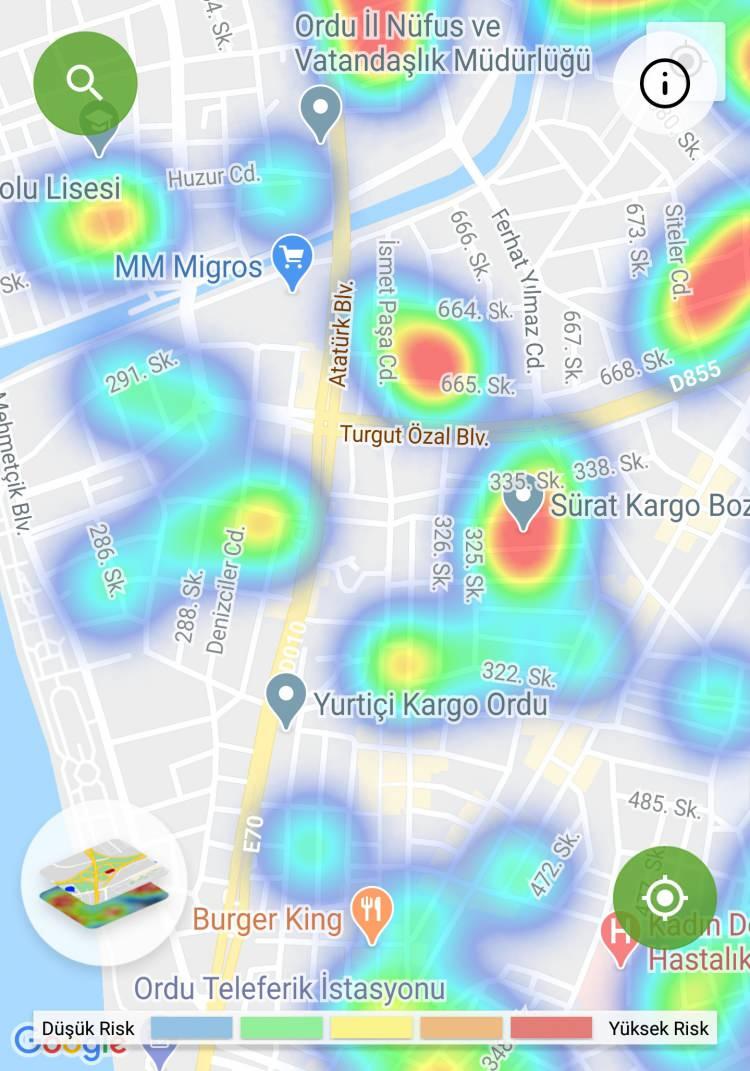Select Ordu İl Nüfus ve Vatandaşlık pin
This screenshot has height=1071, width=750.
(320, 112)
